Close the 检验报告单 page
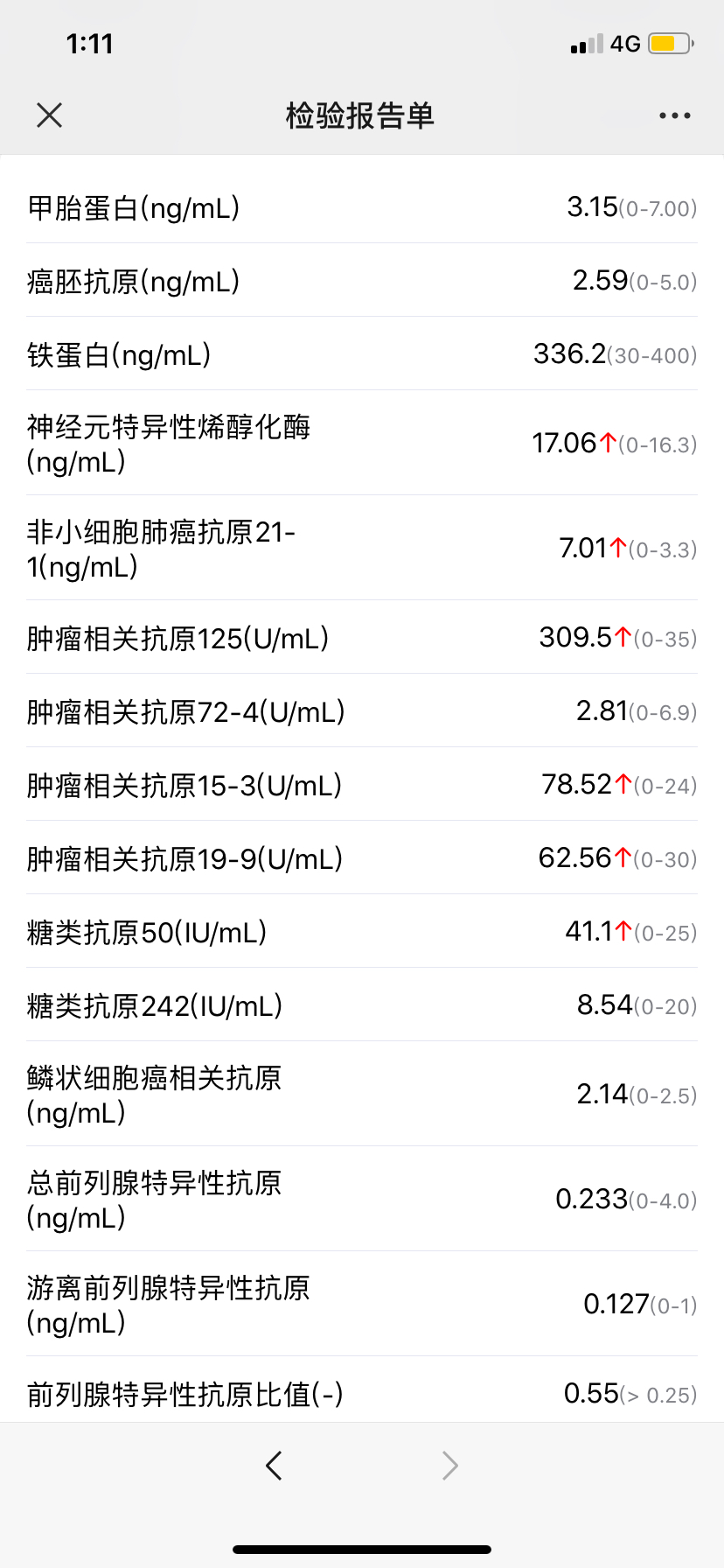The image size is (724, 1568). [50, 115]
